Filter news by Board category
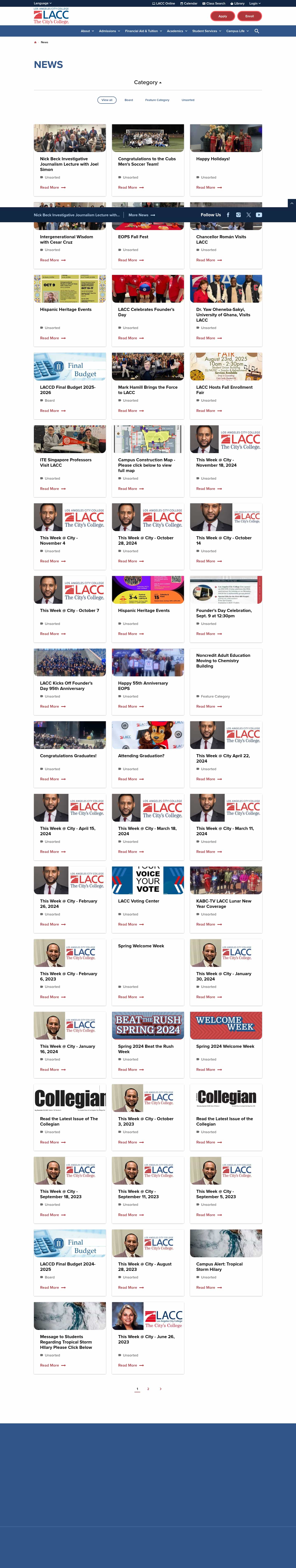 129,100
